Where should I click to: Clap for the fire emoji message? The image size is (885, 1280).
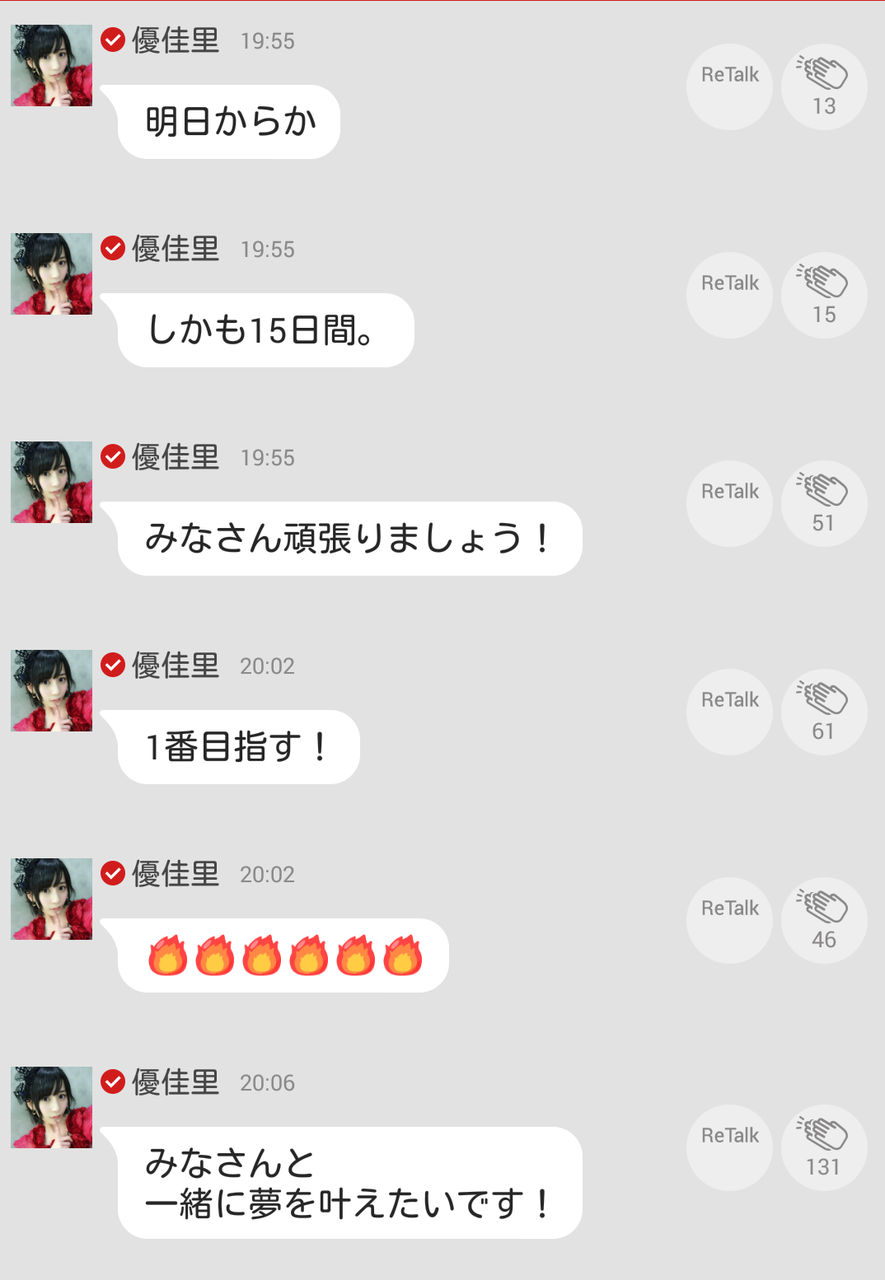click(823, 920)
